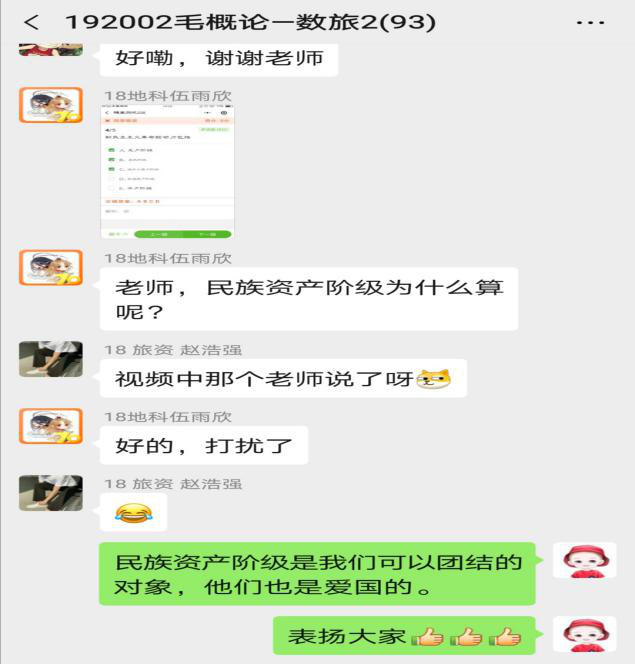This screenshot has width=635, height=664.
Task: Open the group chat's three-dot menu
Action: 591,22
